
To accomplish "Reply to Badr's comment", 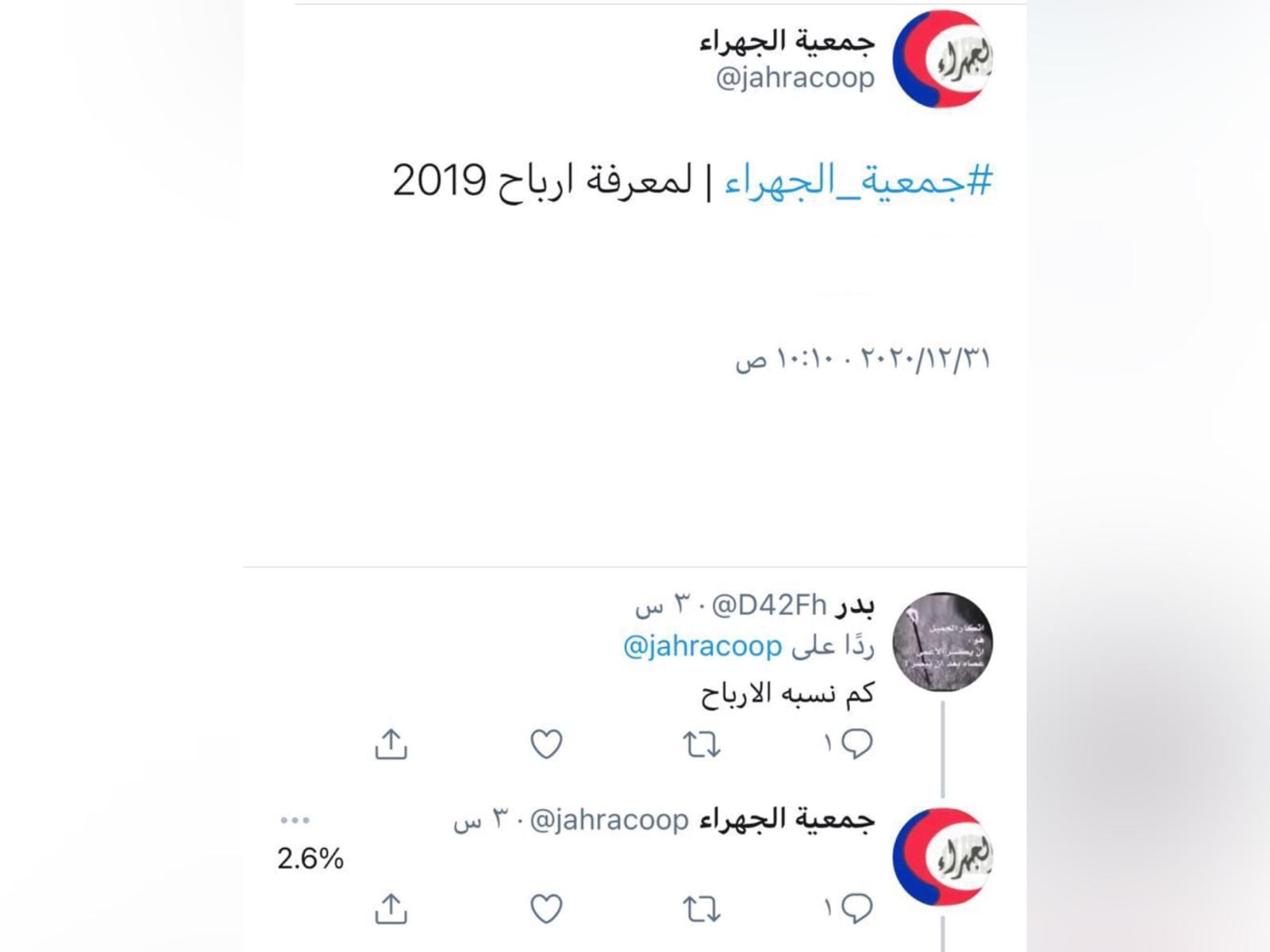I will (856, 744).
